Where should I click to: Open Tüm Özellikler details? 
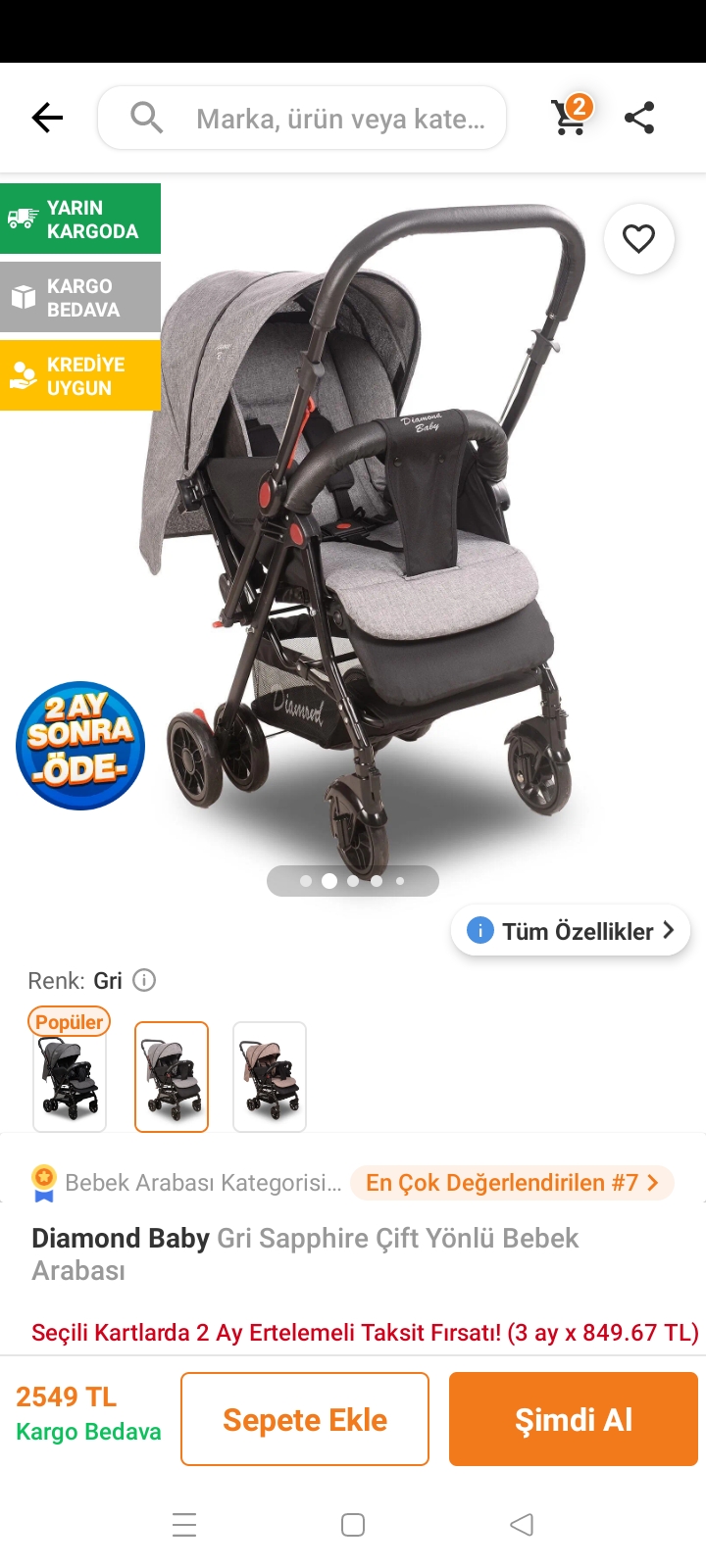(x=571, y=931)
